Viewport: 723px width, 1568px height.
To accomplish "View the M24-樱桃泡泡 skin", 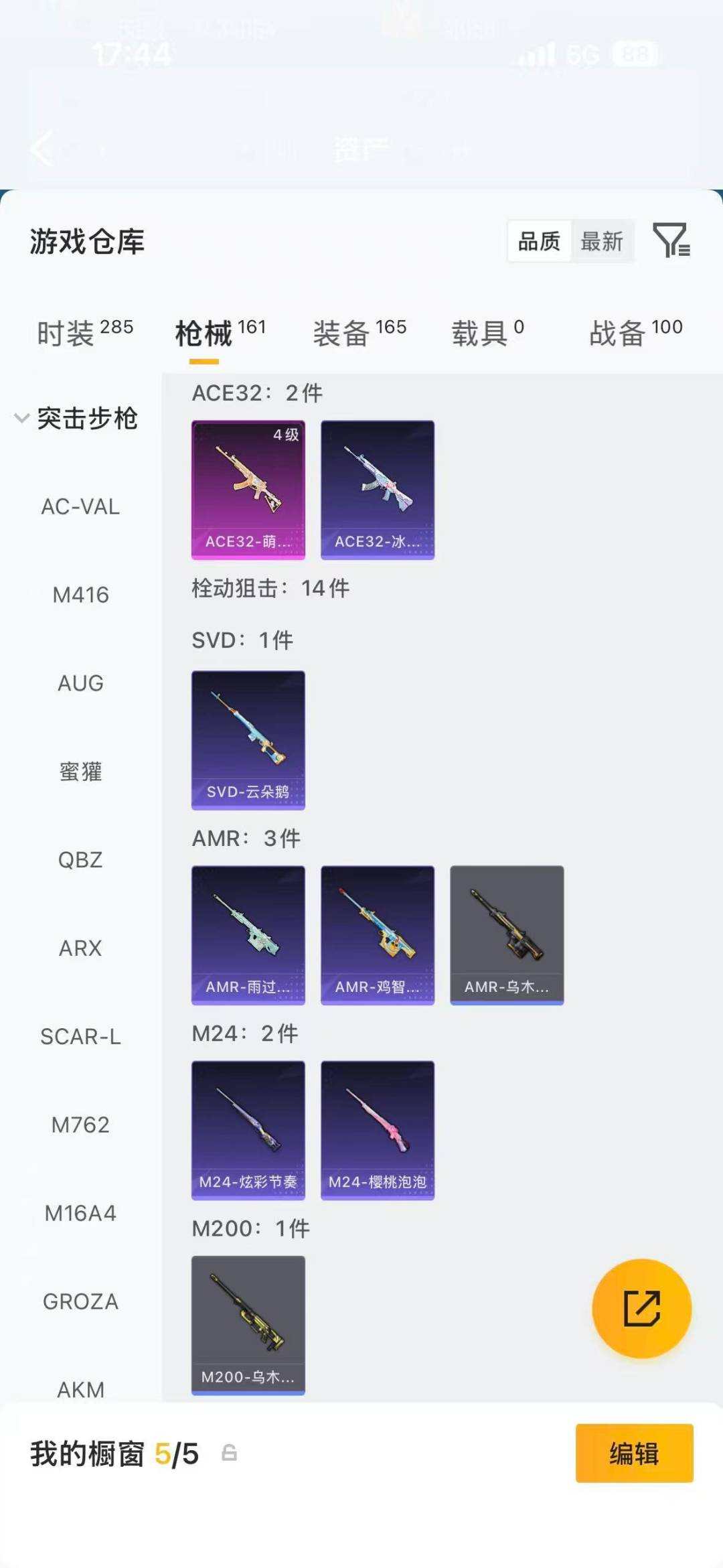I will (x=377, y=1129).
